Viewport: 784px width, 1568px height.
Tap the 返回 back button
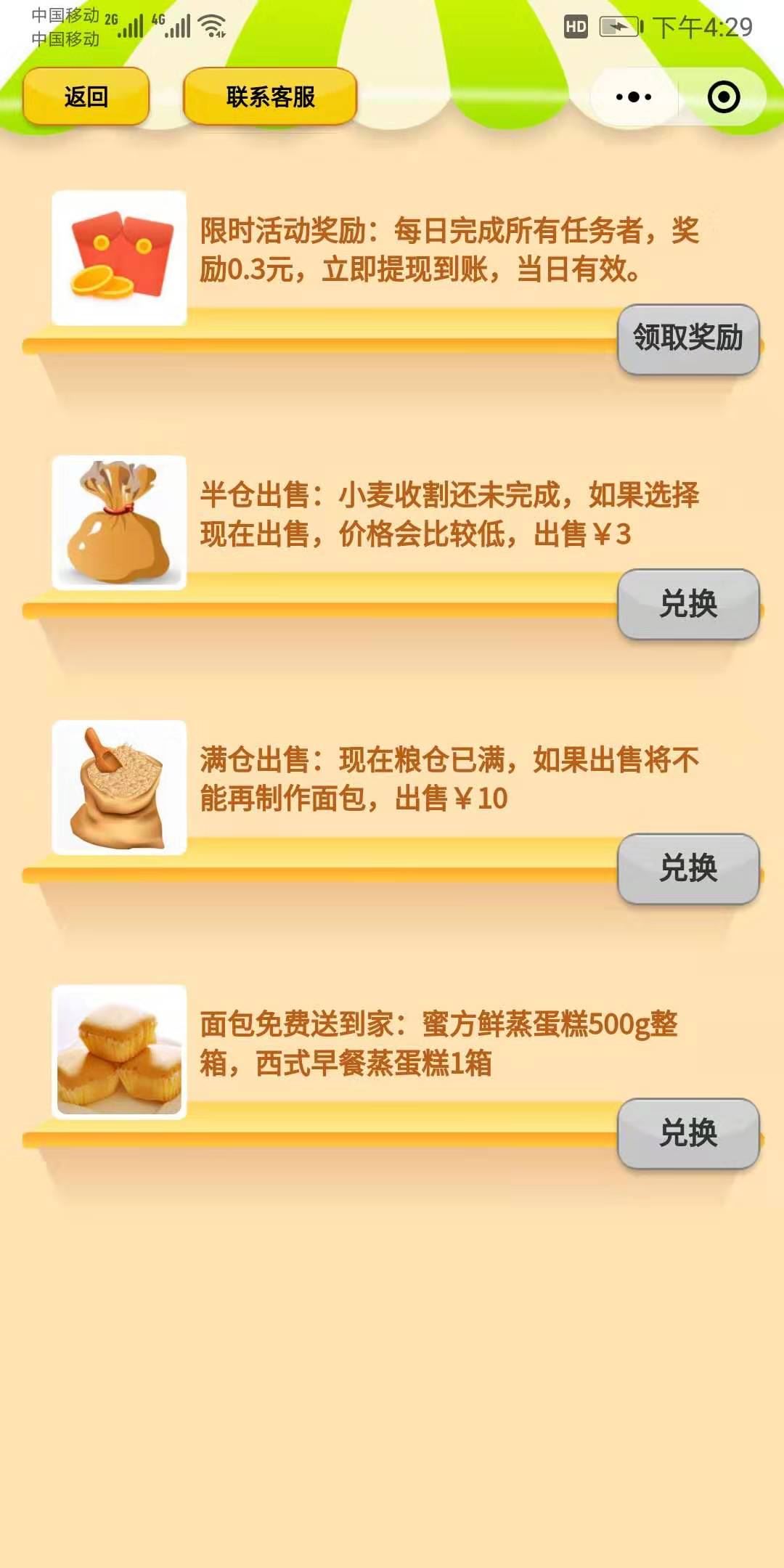86,97
